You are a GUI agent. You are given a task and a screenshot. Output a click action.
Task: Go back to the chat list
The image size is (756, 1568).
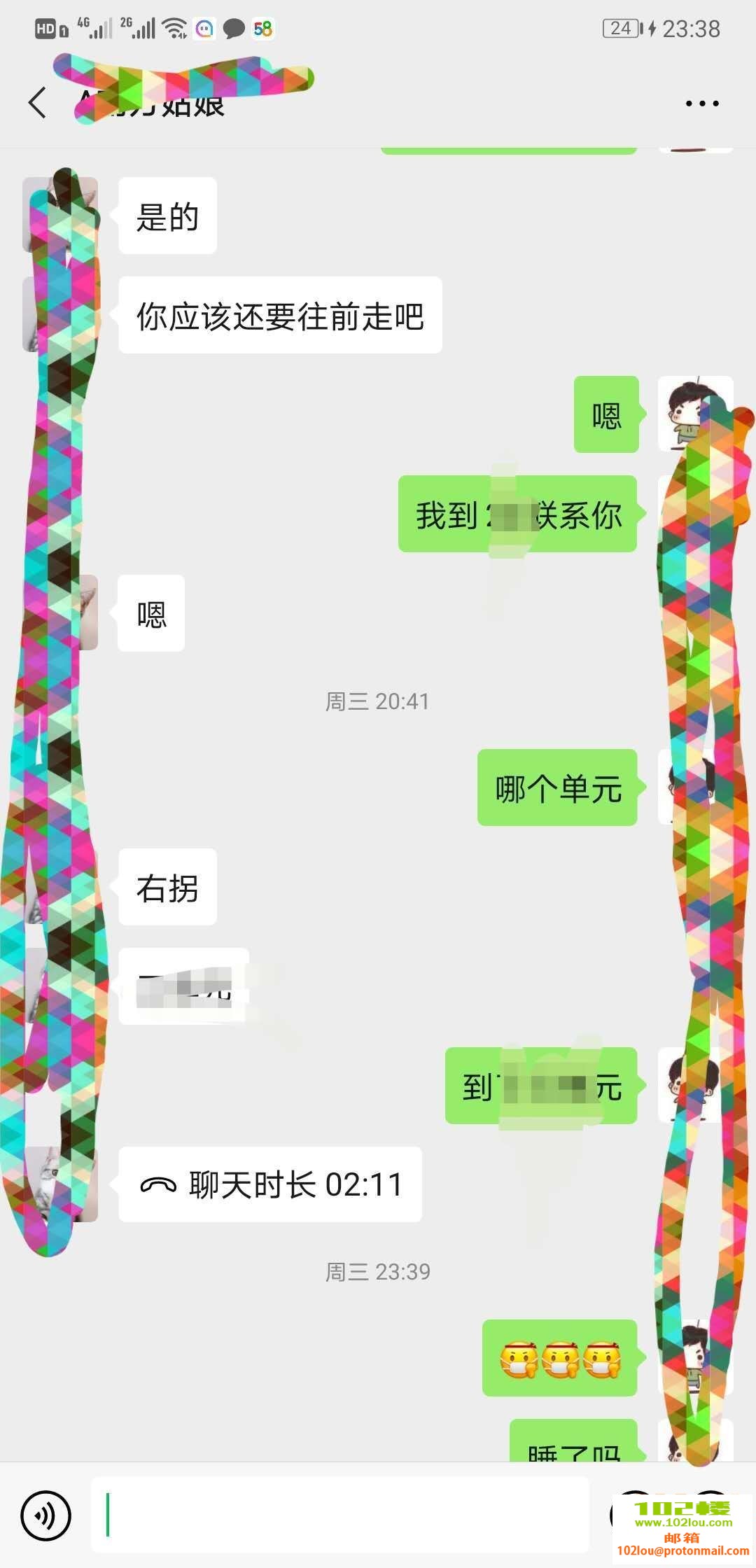[38, 104]
